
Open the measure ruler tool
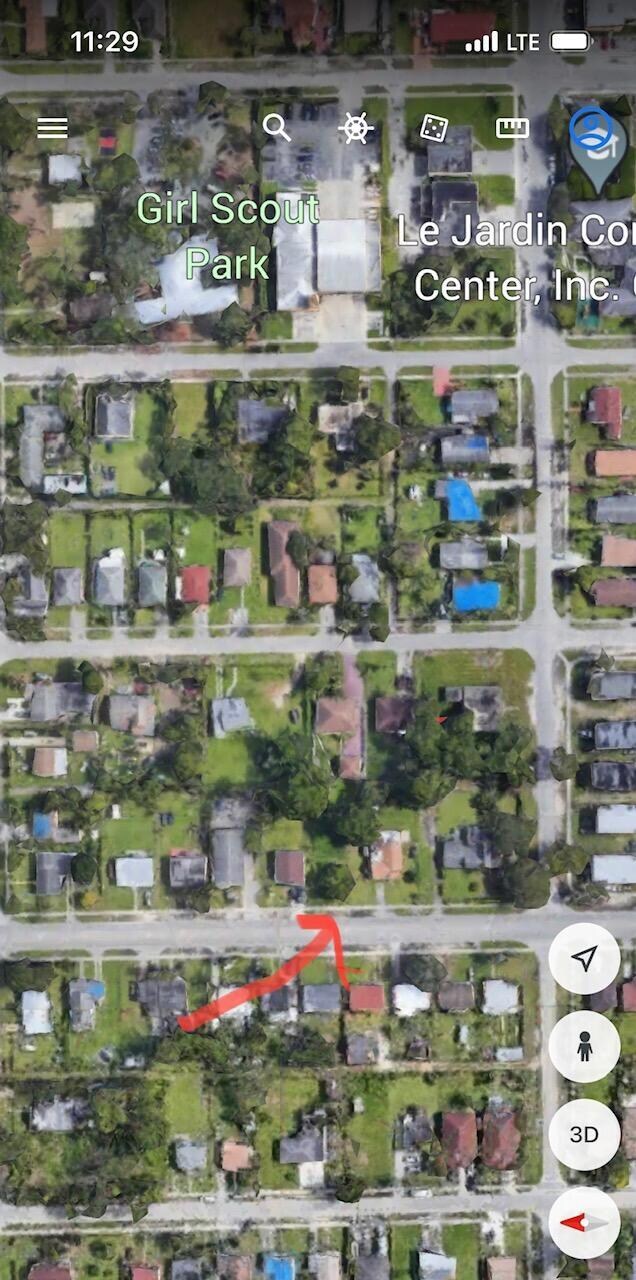(512, 128)
